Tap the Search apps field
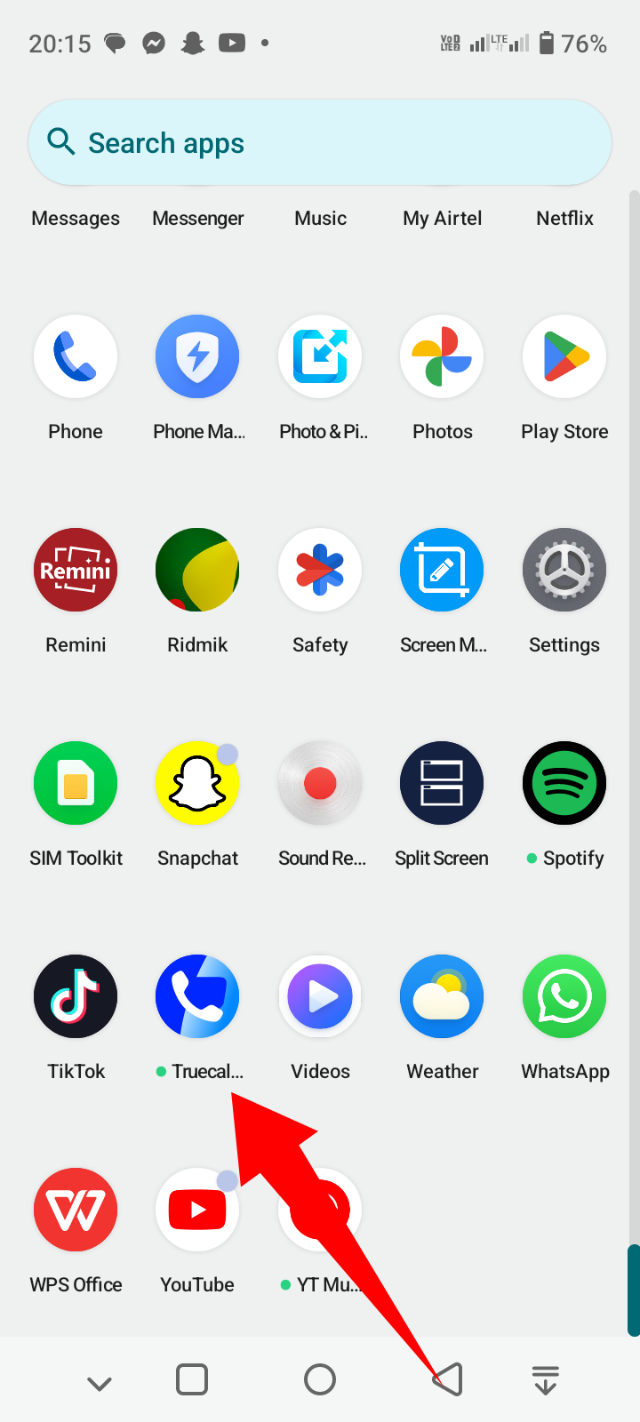Image resolution: width=640 pixels, height=1422 pixels. pyautogui.click(x=320, y=143)
